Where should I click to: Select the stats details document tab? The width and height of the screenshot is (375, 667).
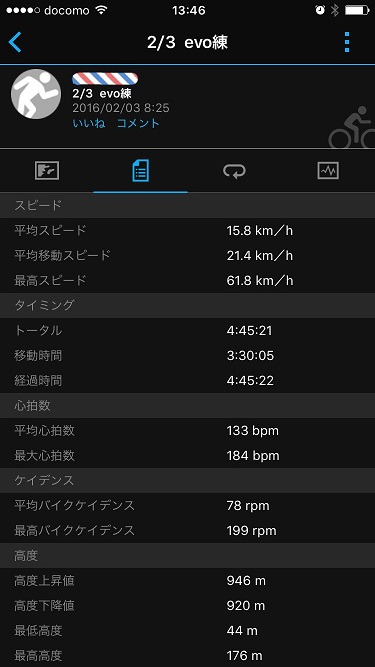[140, 171]
